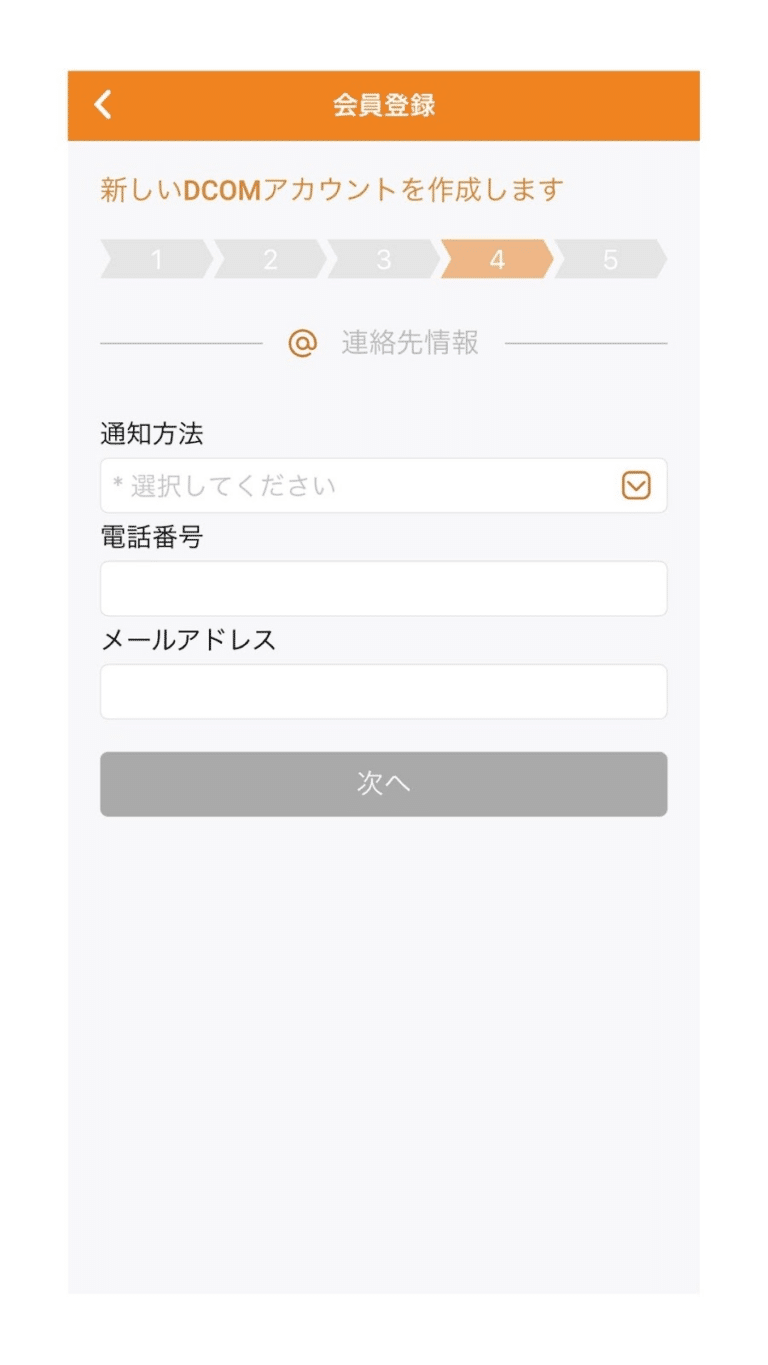Click inside the メールアドレス input field
The image size is (768, 1365).
[383, 691]
